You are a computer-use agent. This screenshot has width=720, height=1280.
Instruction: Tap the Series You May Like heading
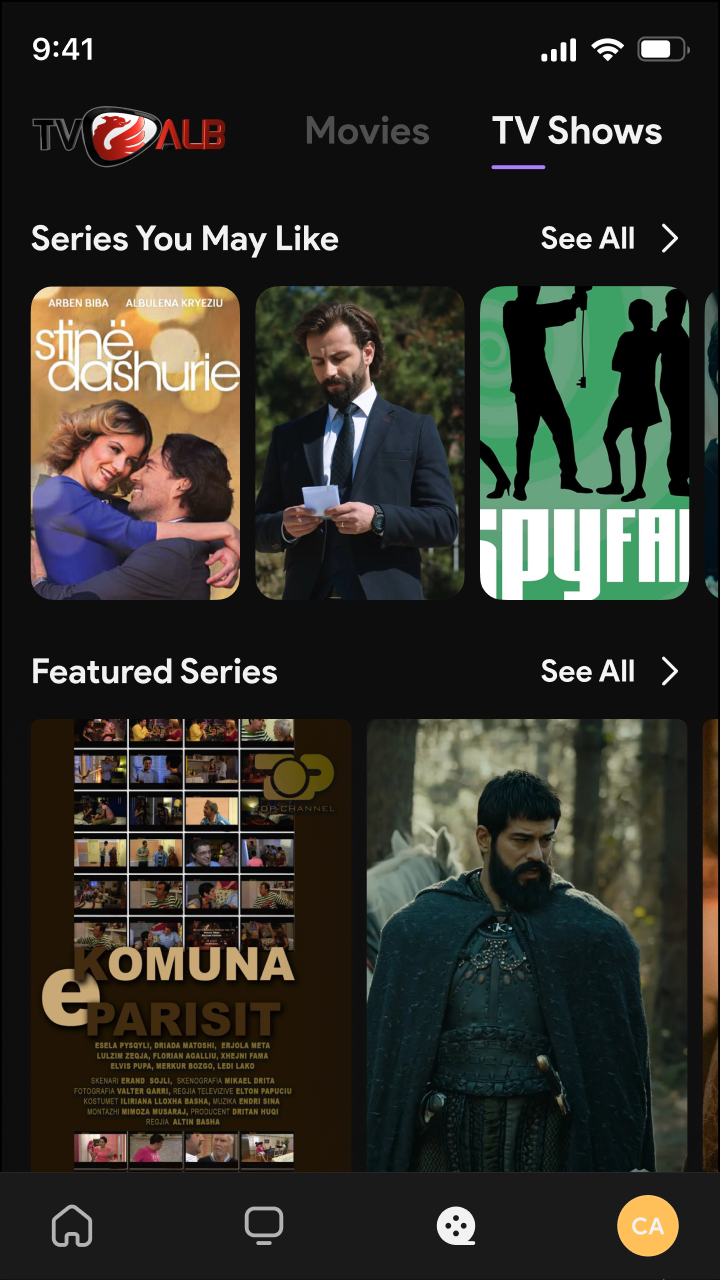coord(185,238)
